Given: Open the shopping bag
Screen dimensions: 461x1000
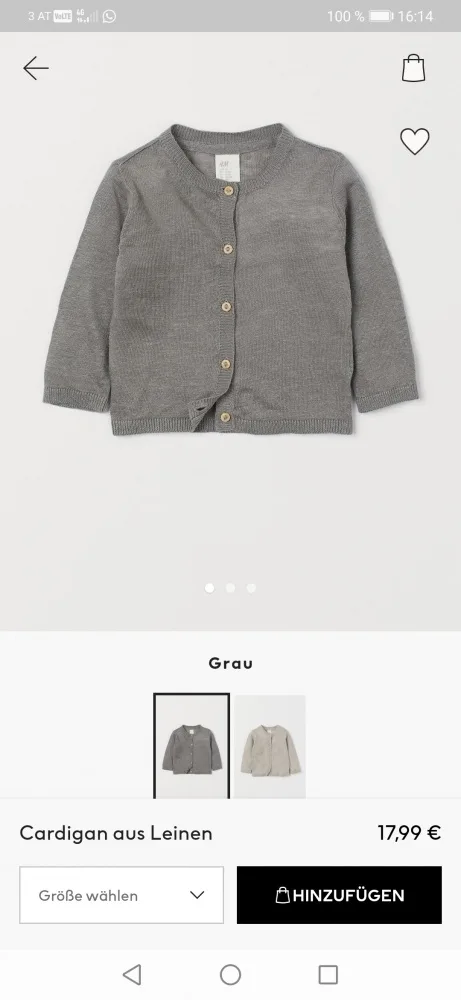Looking at the screenshot, I should click(413, 68).
